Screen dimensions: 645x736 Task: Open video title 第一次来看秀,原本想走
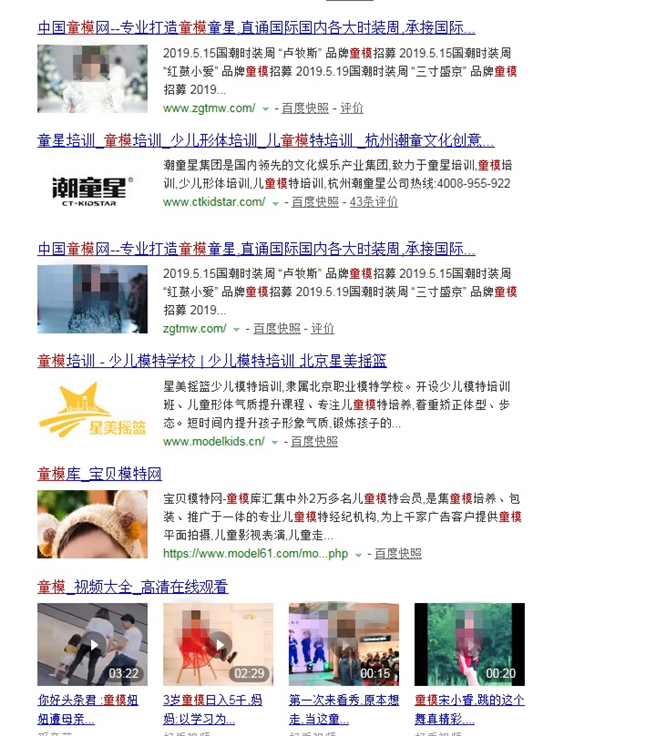pos(343,709)
